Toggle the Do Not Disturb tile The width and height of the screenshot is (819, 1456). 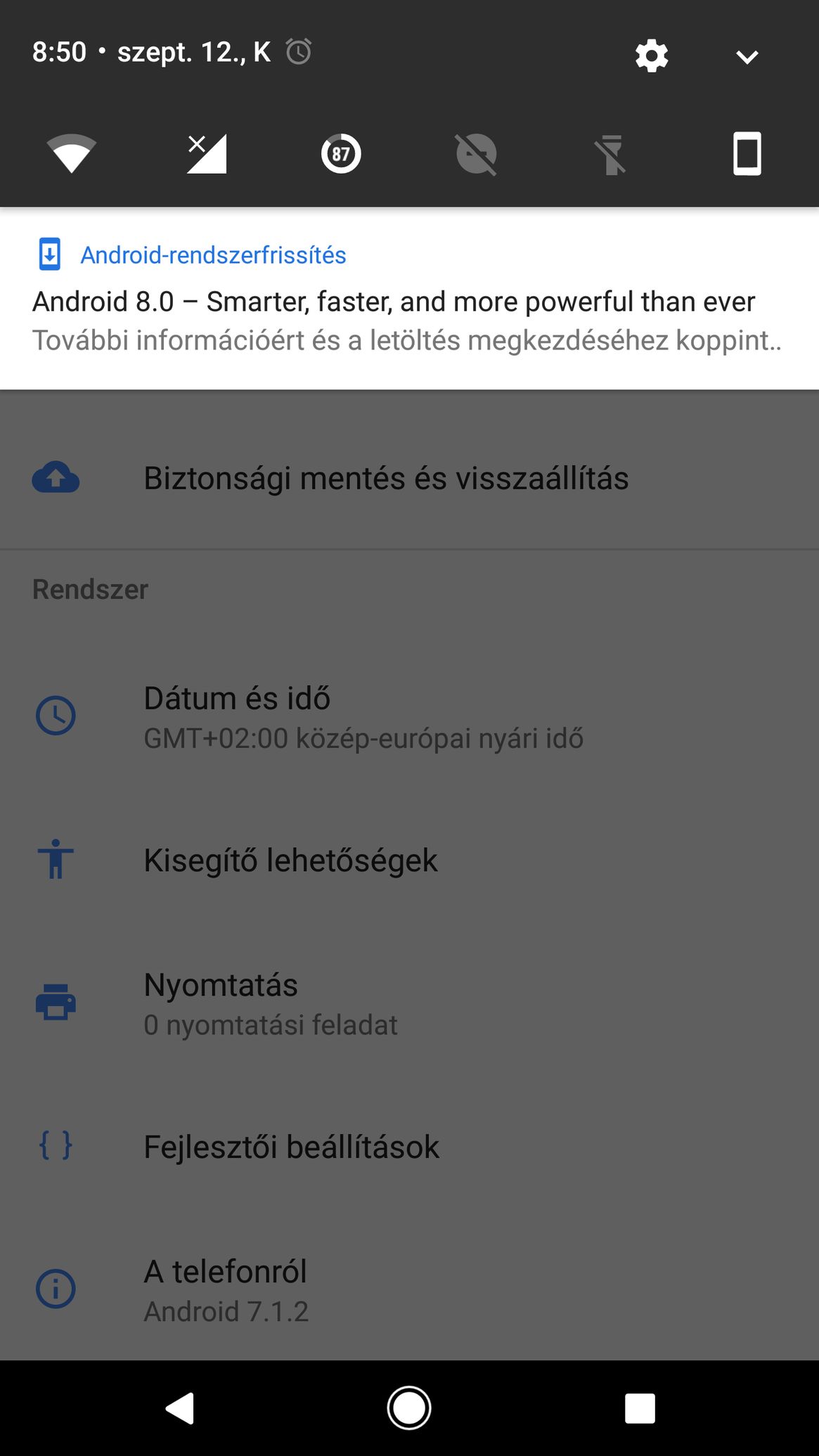click(x=477, y=154)
